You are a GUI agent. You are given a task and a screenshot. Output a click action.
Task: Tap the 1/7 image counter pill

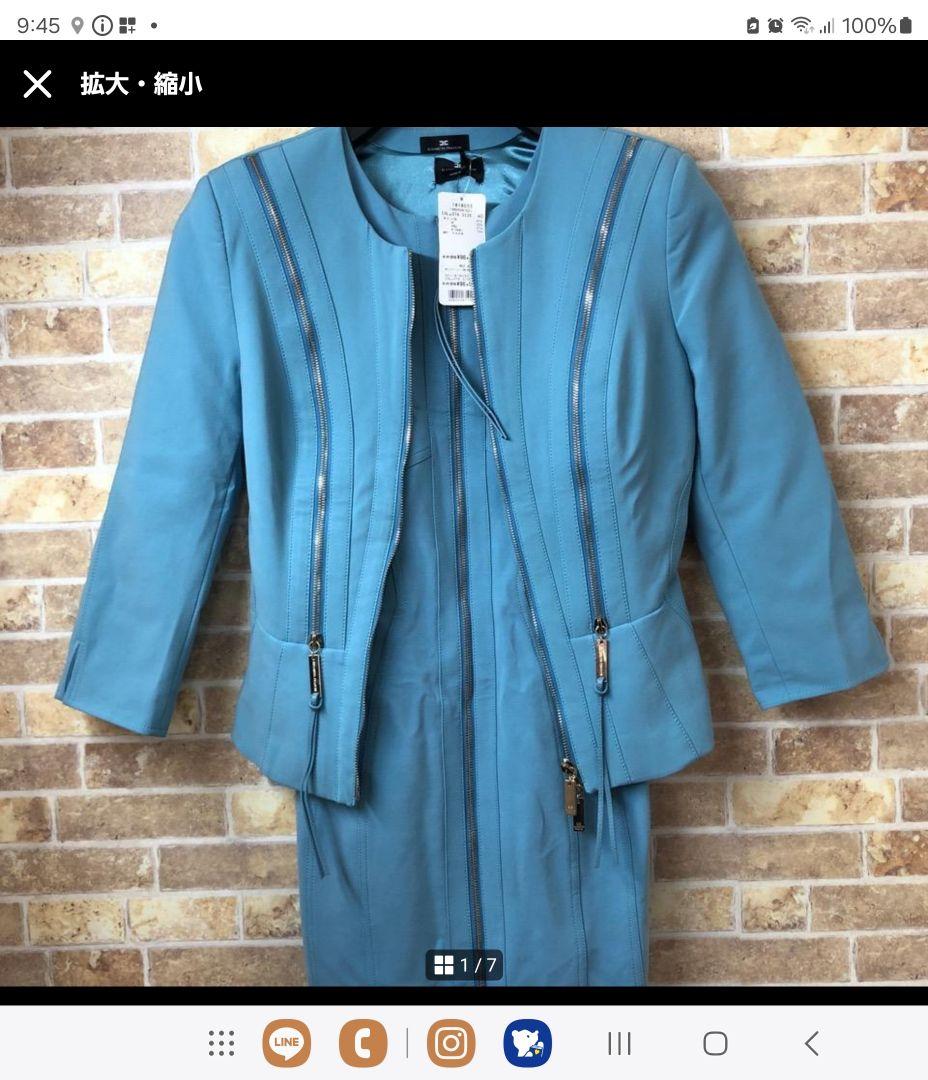(x=463, y=966)
